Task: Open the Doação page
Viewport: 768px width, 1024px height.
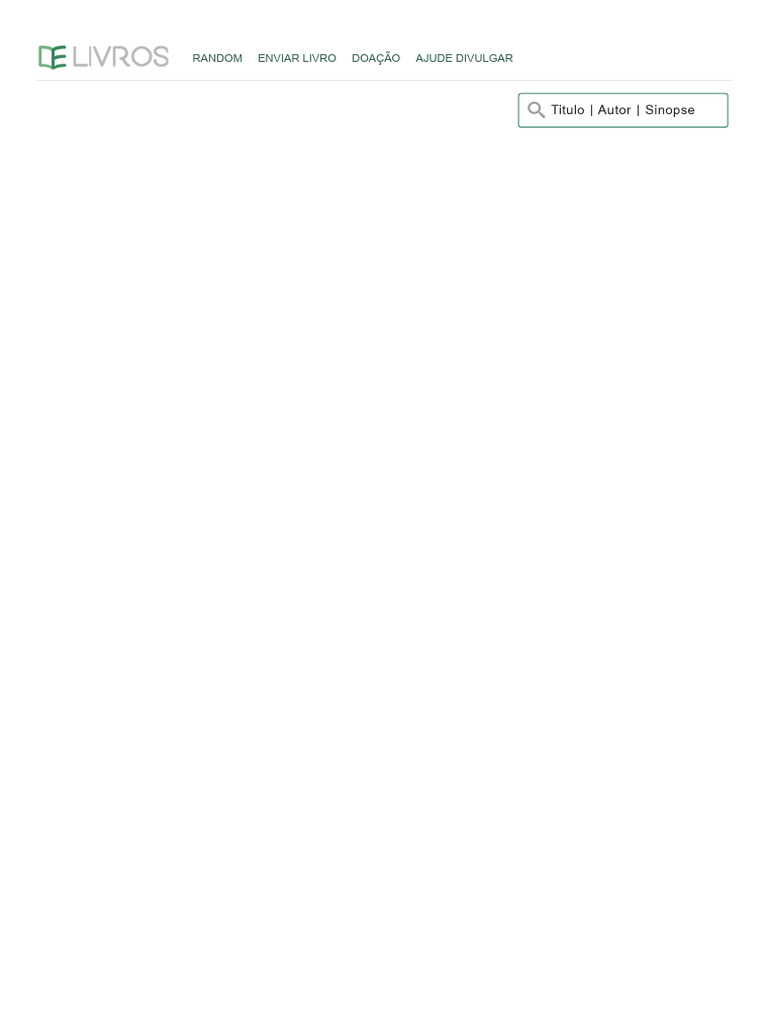Action: coord(376,58)
